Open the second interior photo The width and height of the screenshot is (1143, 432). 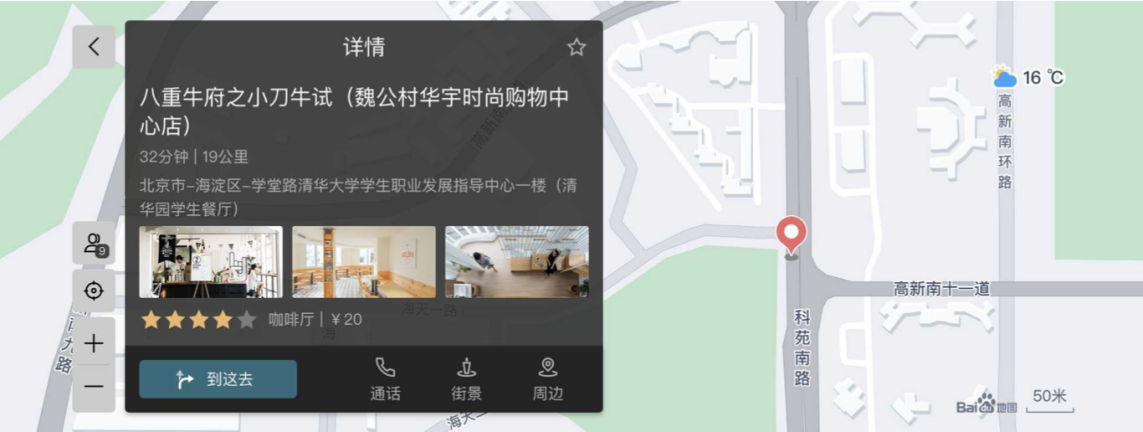click(x=364, y=262)
